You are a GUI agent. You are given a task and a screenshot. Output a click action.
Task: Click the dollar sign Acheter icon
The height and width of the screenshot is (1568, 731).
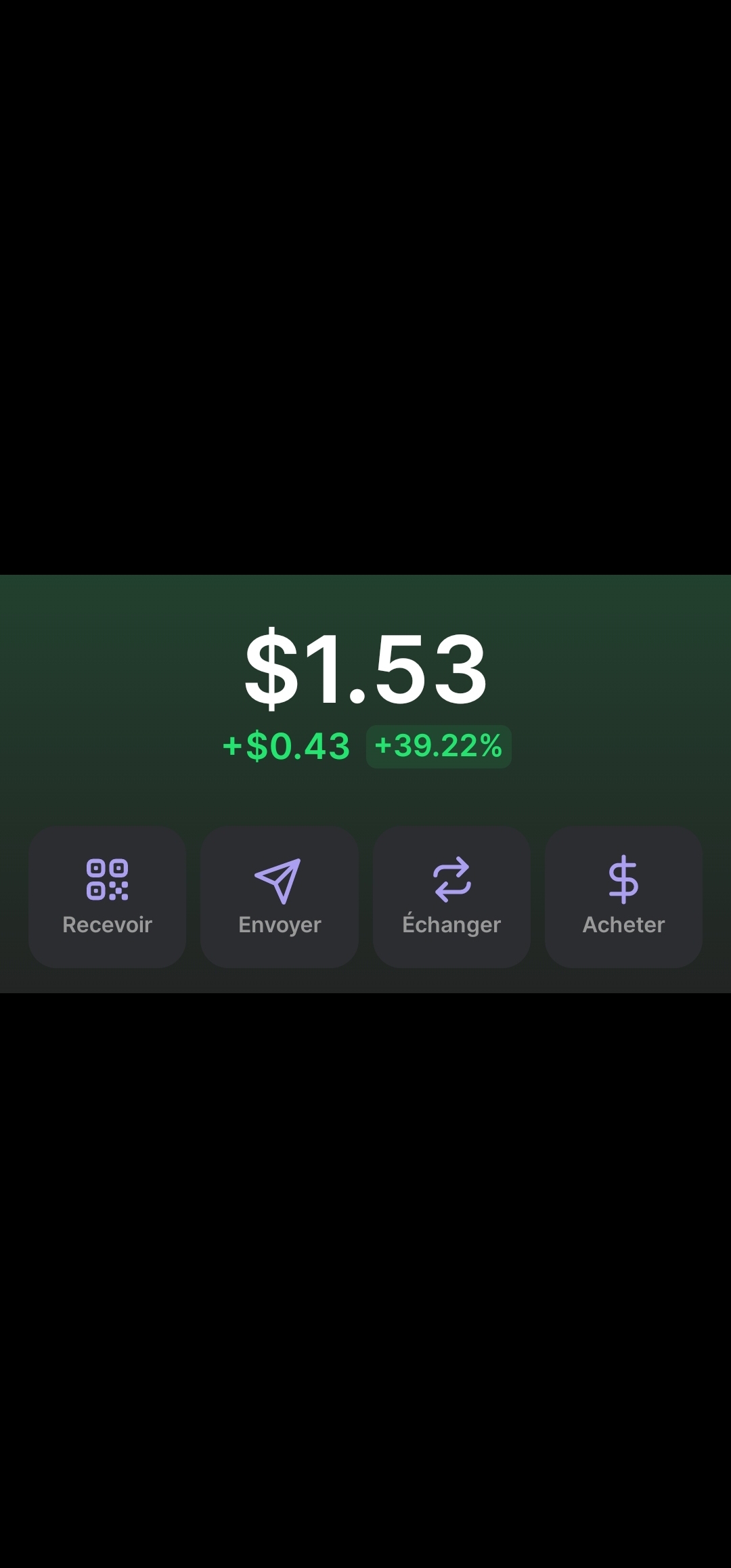click(623, 880)
